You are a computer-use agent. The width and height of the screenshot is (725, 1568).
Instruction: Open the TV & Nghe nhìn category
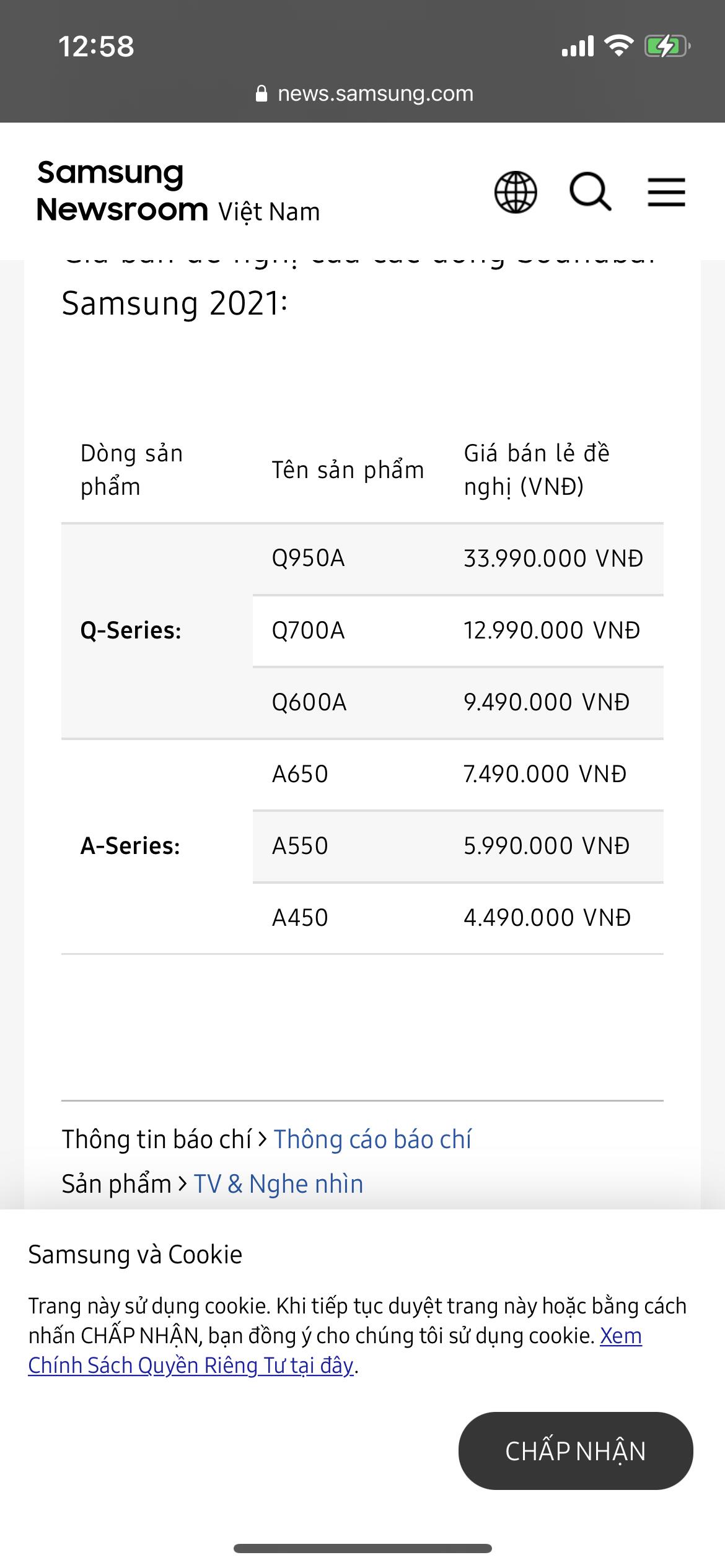[278, 1184]
